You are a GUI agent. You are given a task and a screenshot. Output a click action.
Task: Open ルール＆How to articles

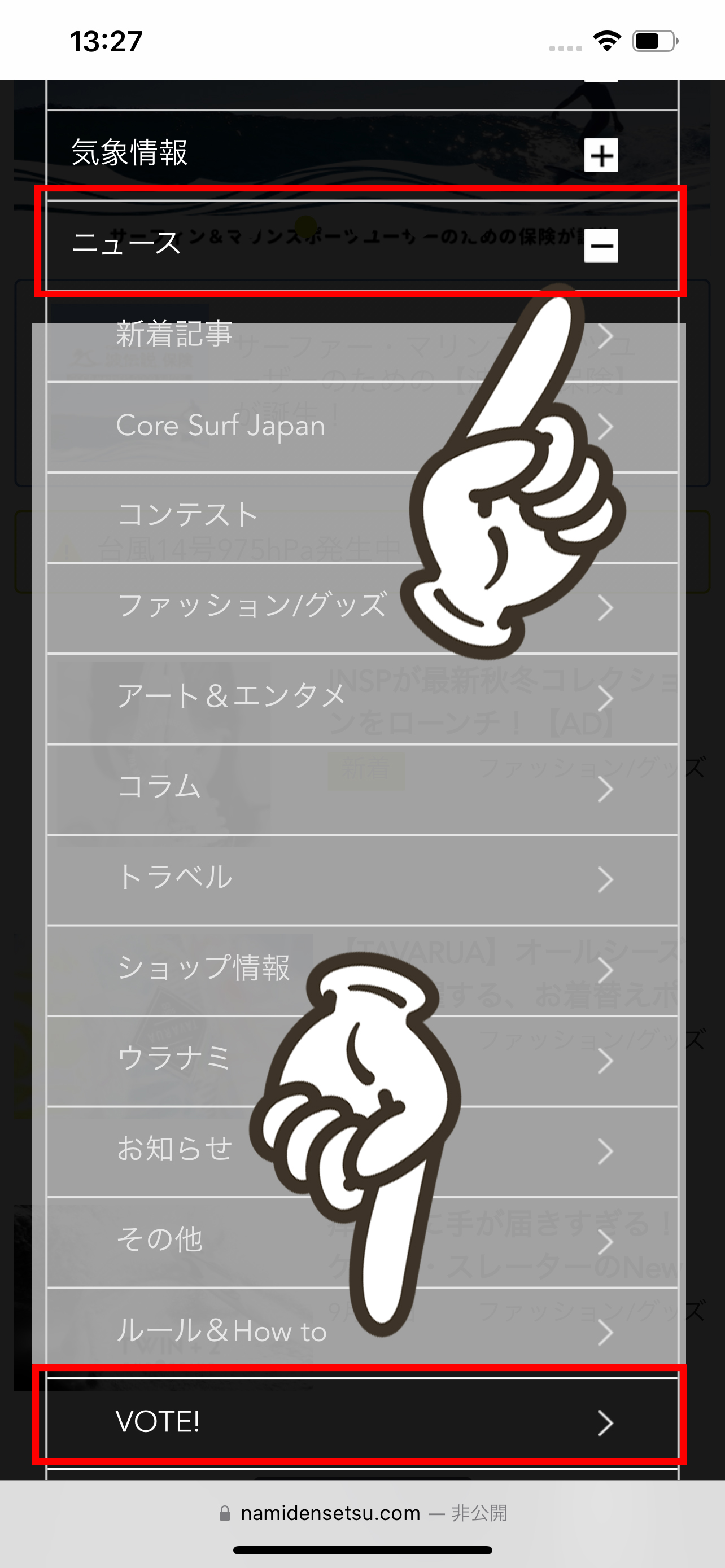pyautogui.click(x=362, y=1333)
